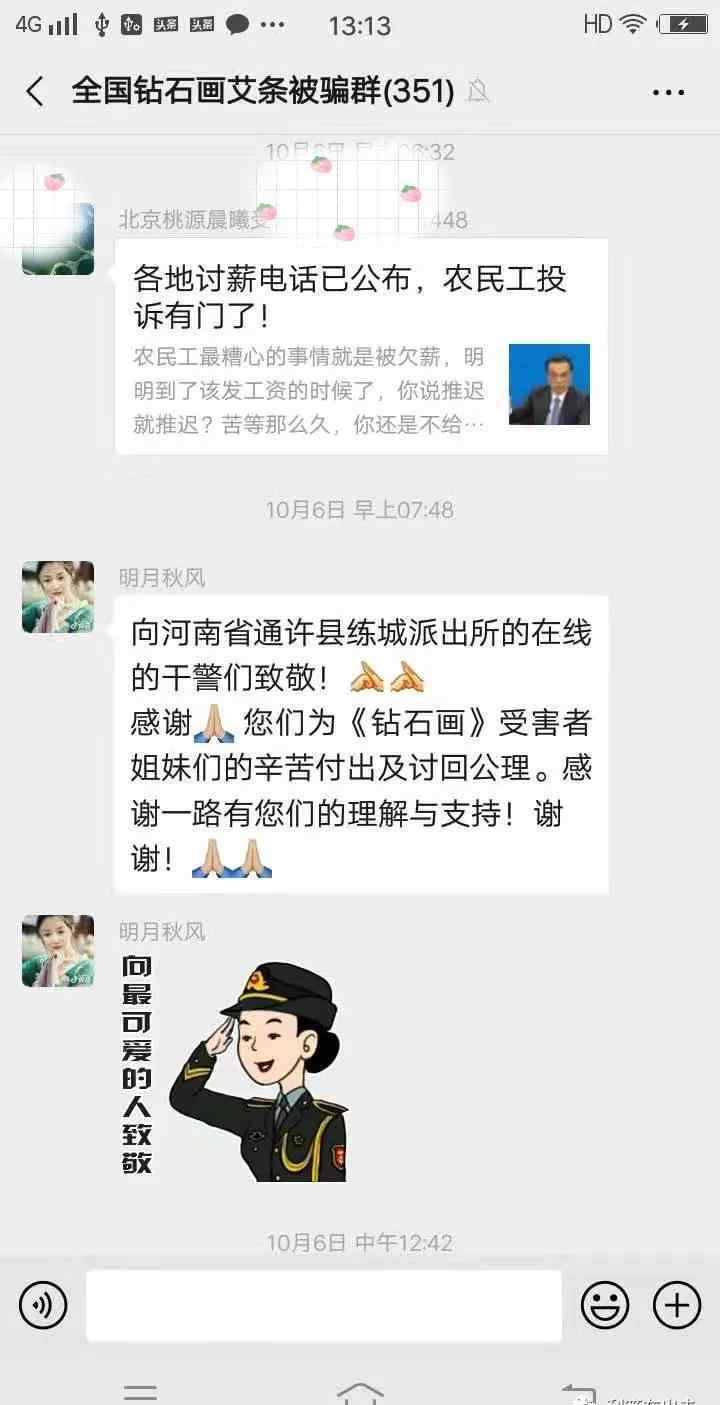
Task: Tap the system home button
Action: (x=360, y=1392)
